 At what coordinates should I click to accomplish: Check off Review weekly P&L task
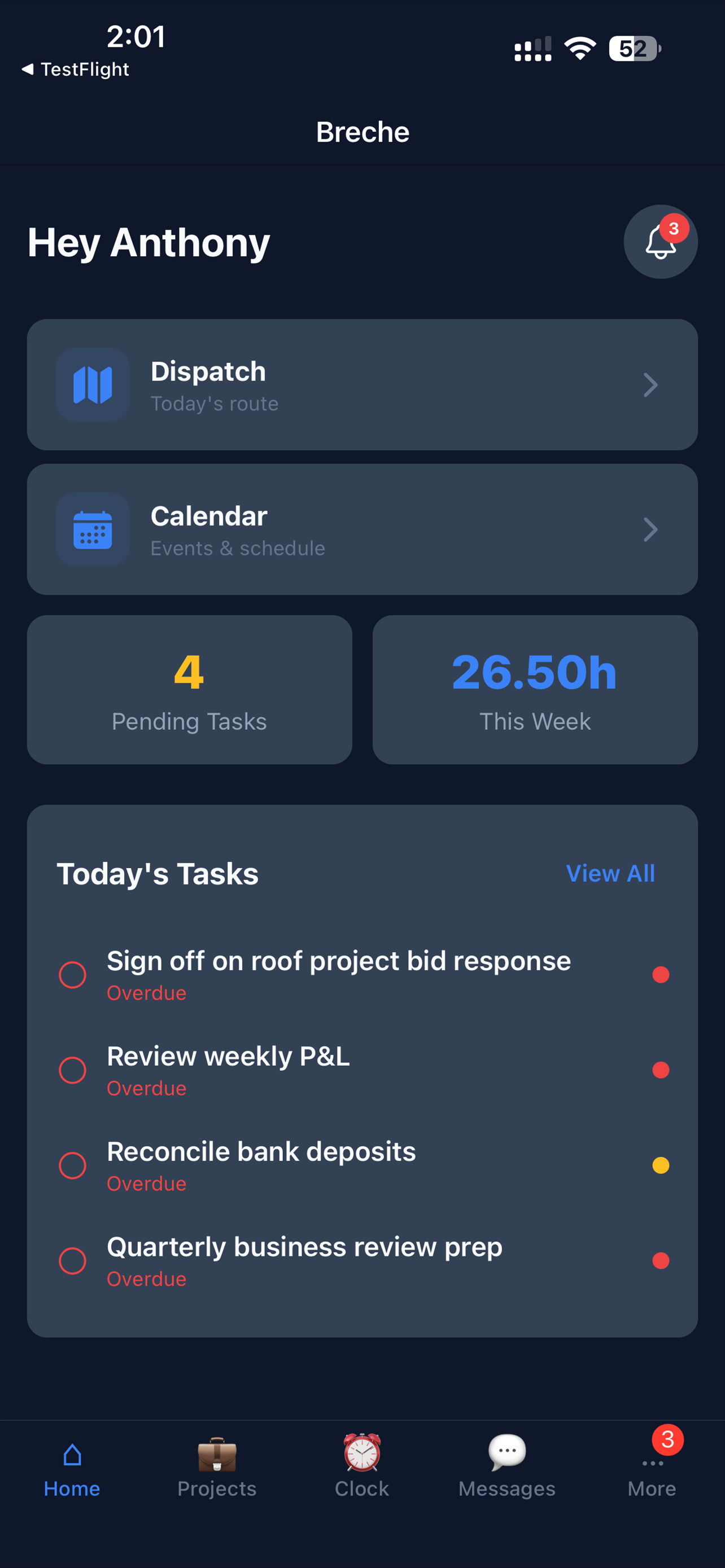[72, 1070]
